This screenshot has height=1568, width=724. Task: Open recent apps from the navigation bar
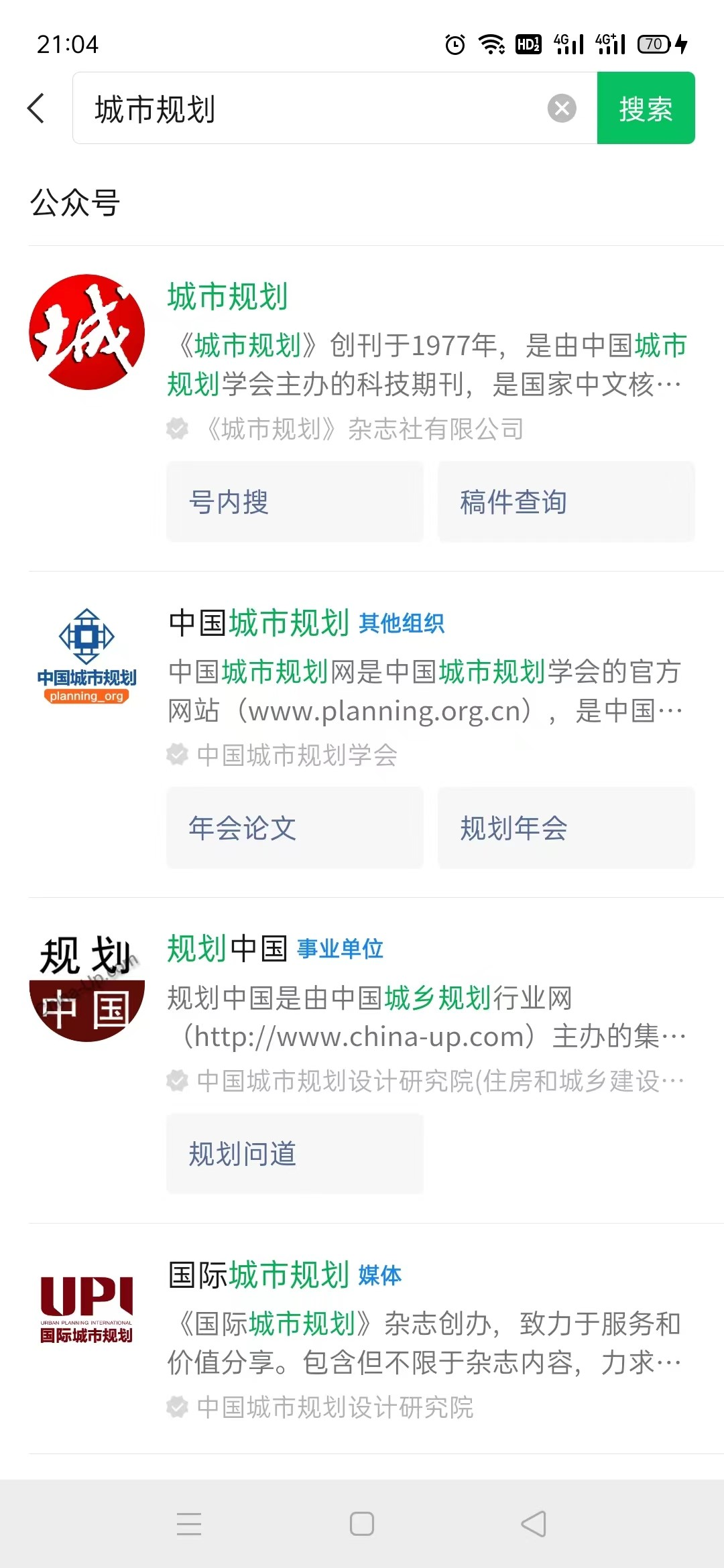click(x=189, y=1524)
